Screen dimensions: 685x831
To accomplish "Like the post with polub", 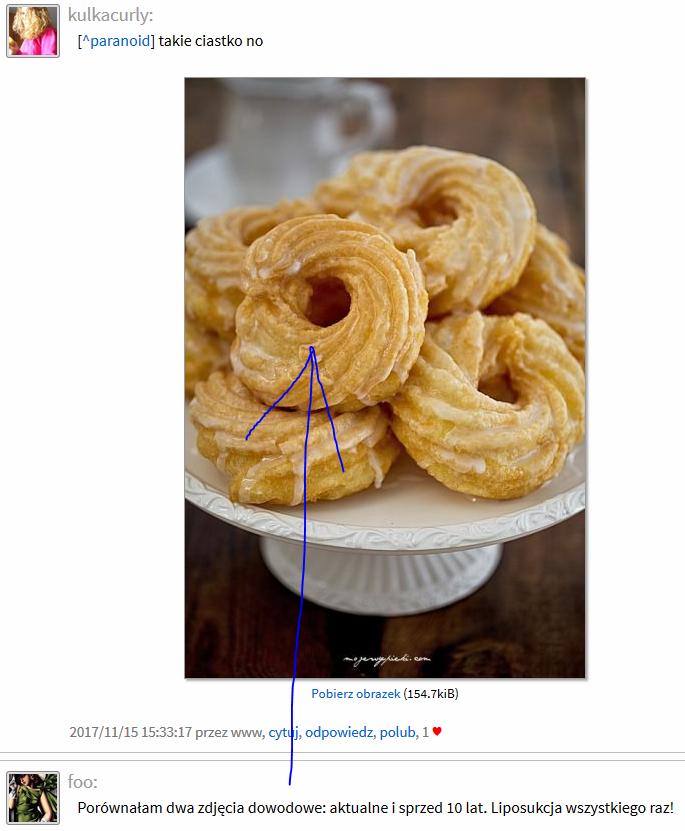I will pyautogui.click(x=397, y=732).
